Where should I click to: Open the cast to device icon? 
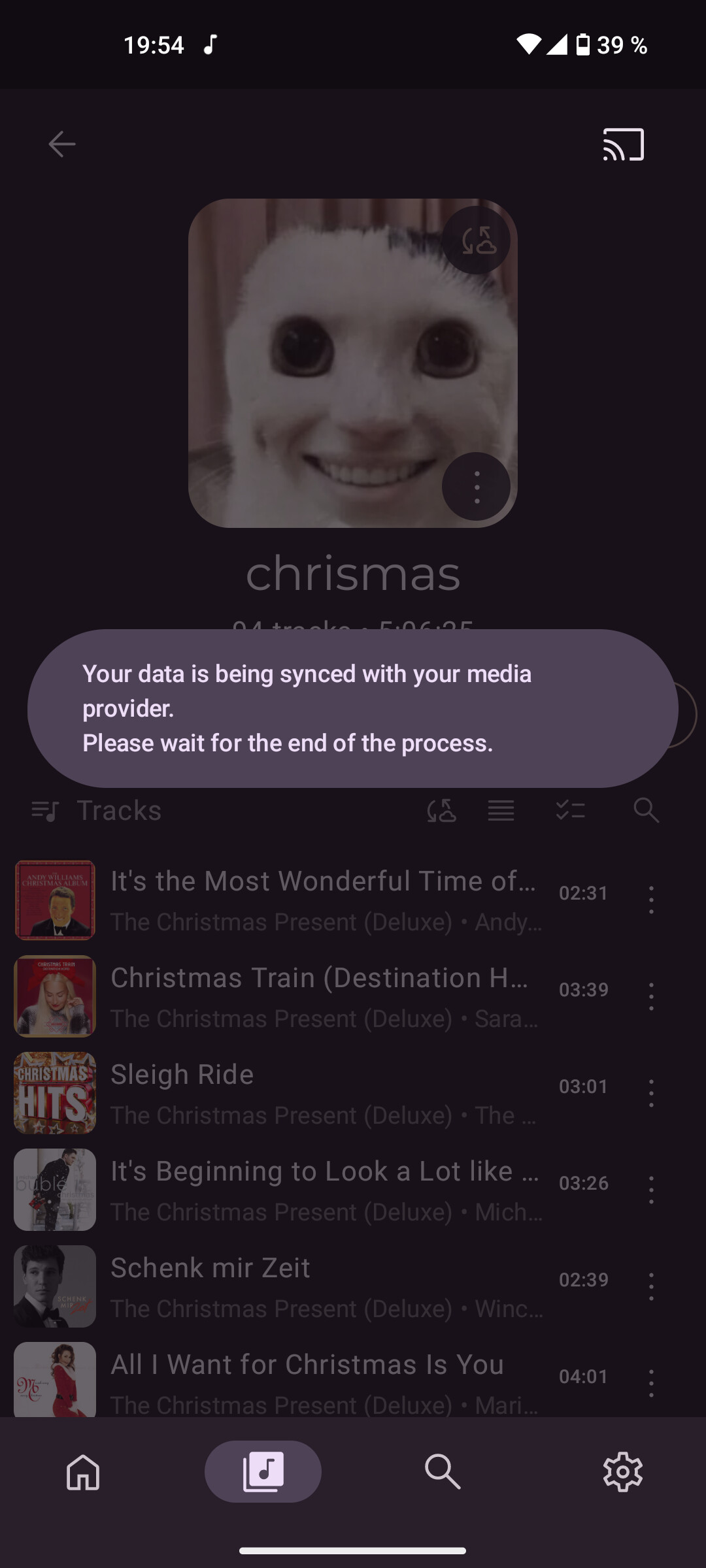point(623,144)
